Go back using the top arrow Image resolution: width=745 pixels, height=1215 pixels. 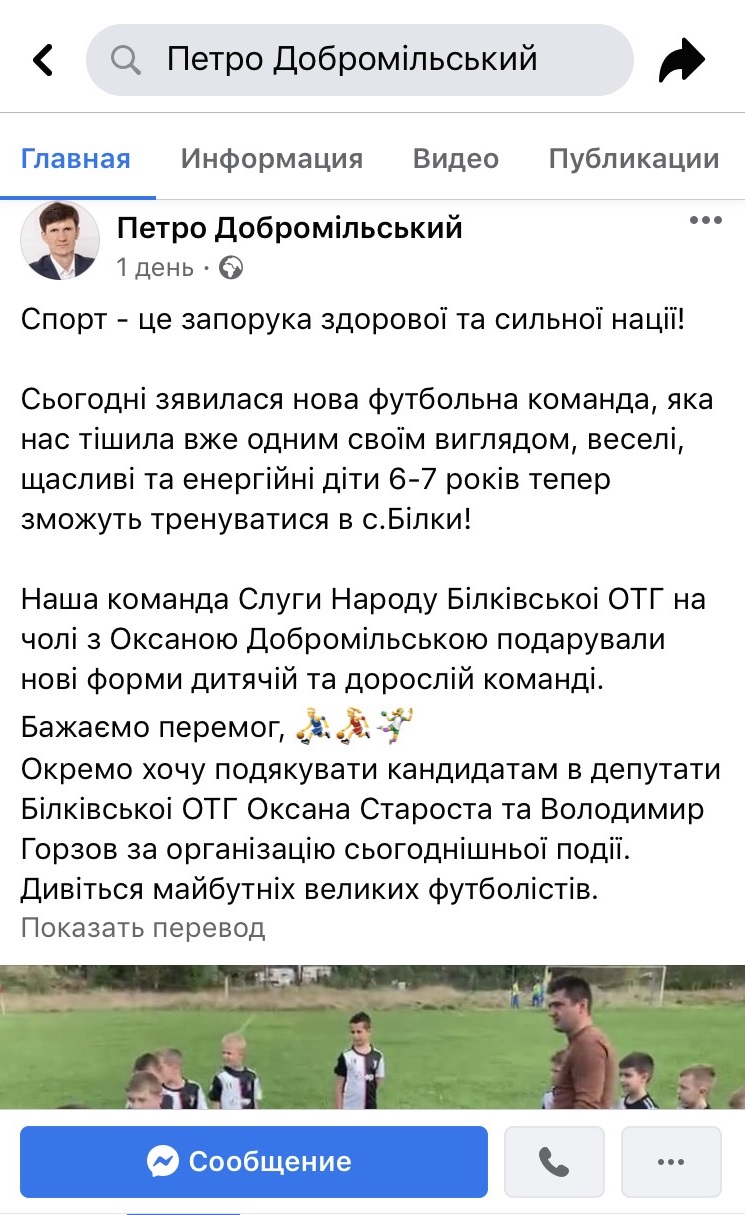43,60
